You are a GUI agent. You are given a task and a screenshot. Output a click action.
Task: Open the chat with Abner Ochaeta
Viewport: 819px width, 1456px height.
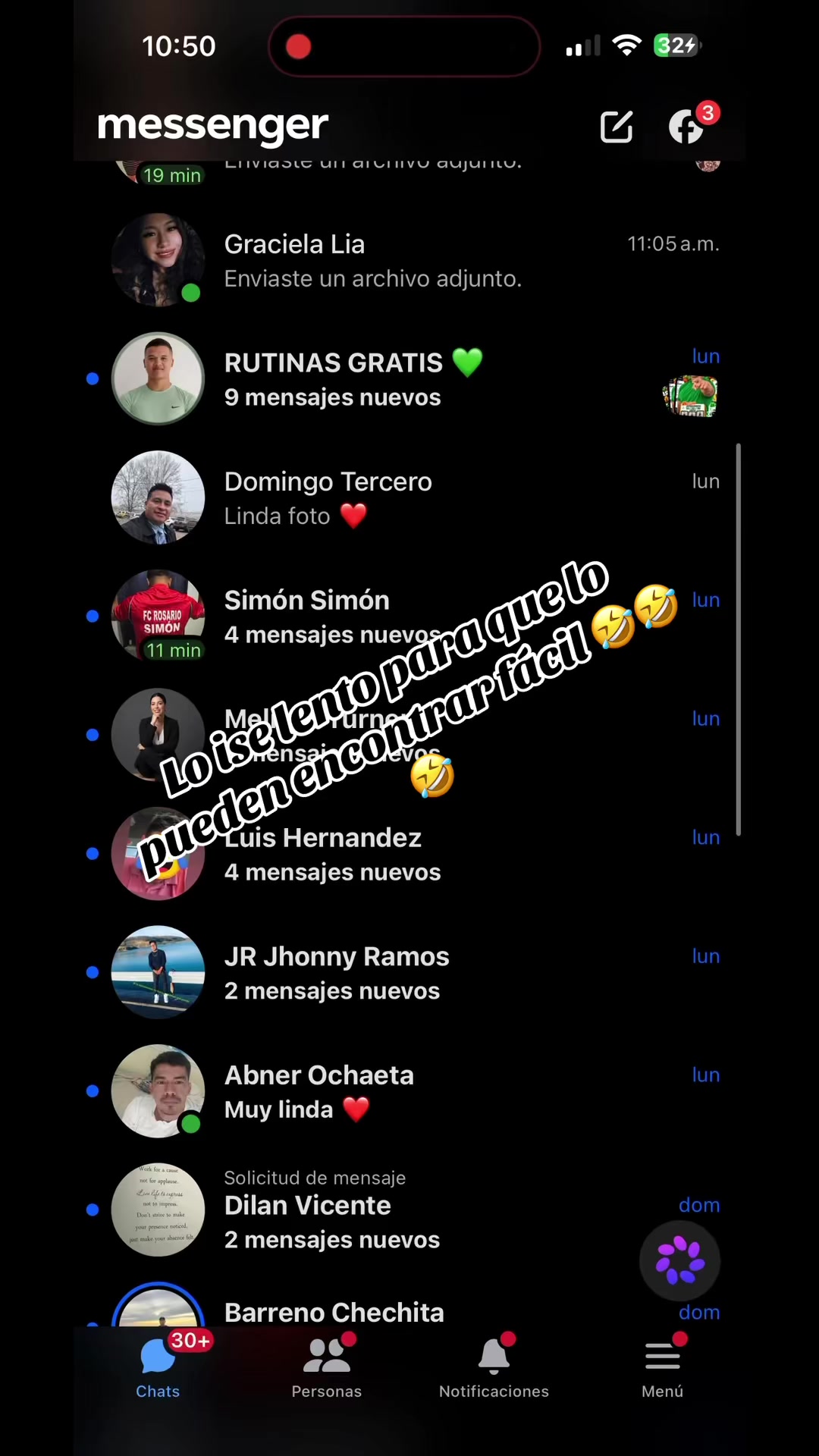coord(409,1091)
